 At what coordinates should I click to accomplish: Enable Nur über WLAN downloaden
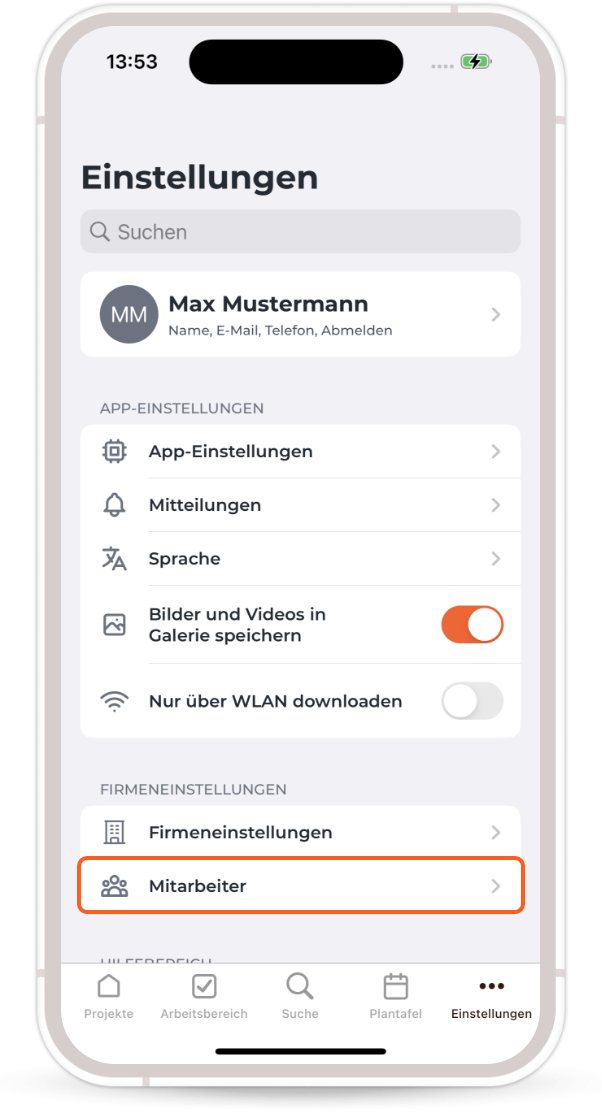(x=472, y=701)
